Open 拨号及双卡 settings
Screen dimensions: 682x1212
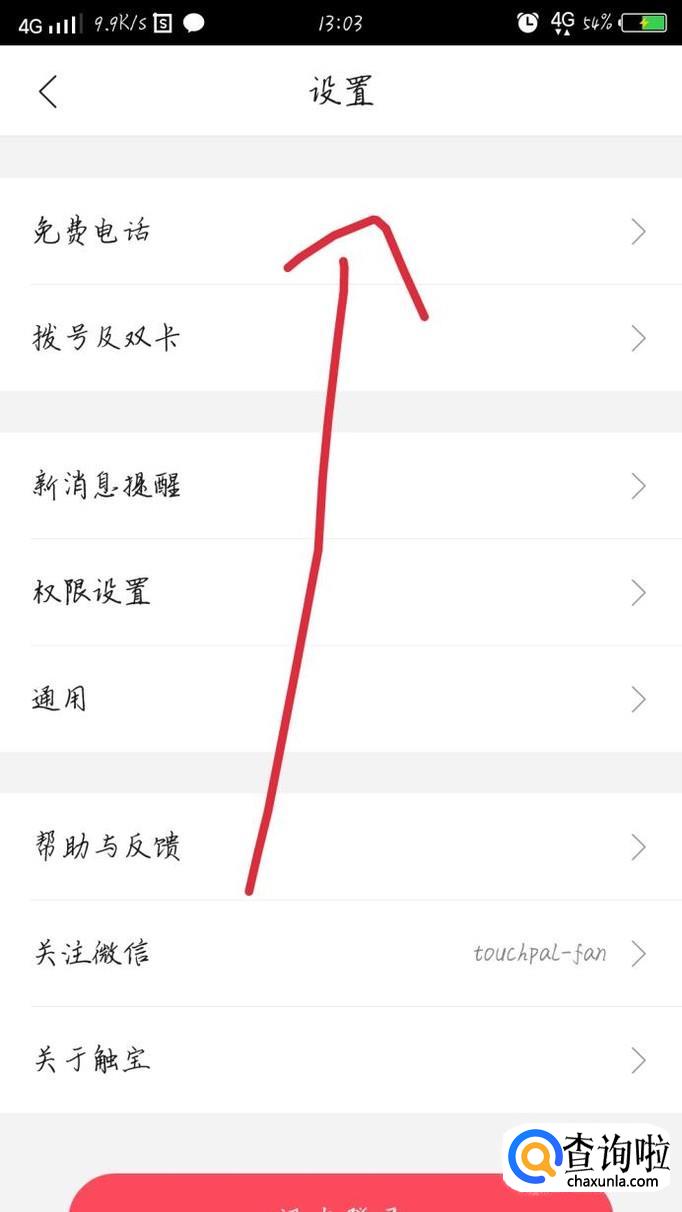click(x=341, y=338)
